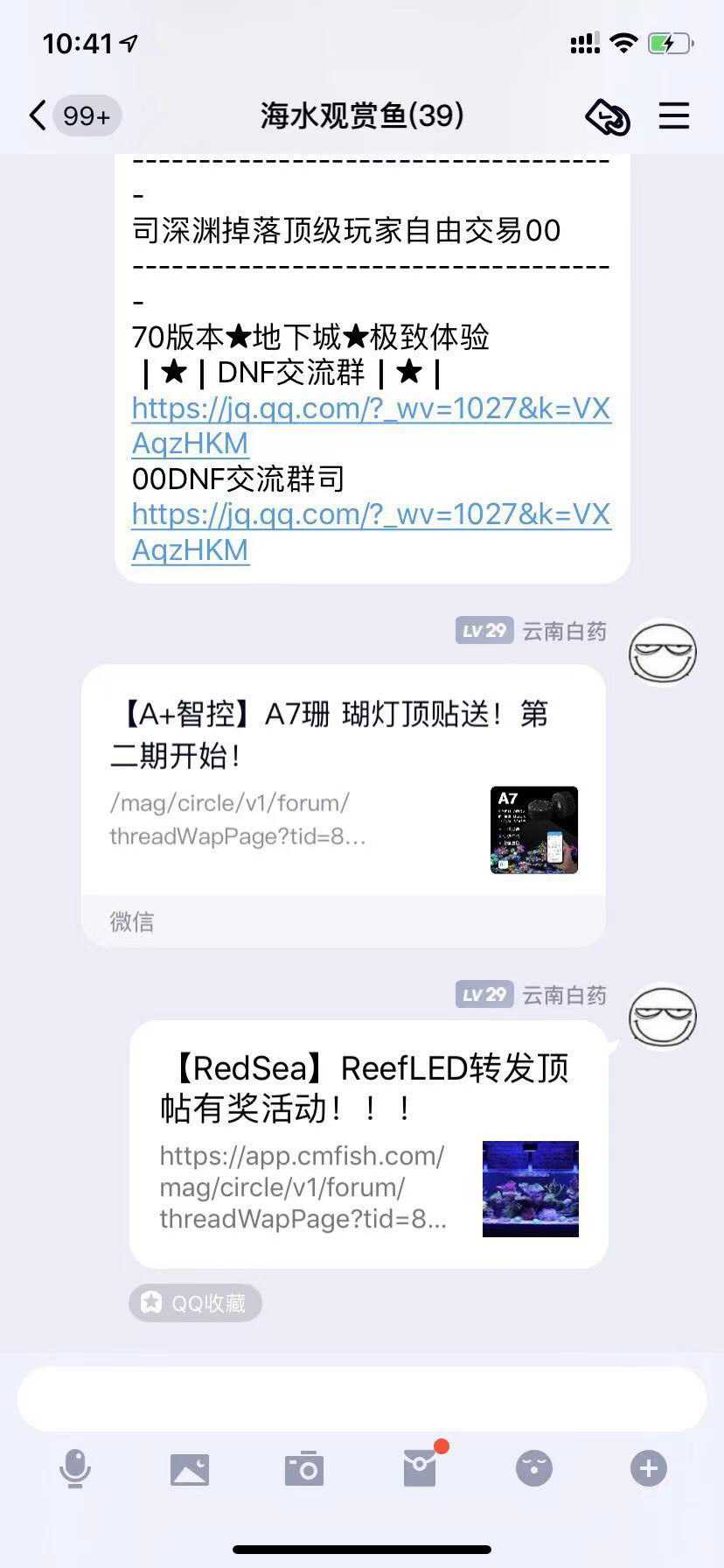This screenshot has height=1568, width=724.
Task: View 云南白药's avatar above the RedSea card
Action: tap(663, 1017)
